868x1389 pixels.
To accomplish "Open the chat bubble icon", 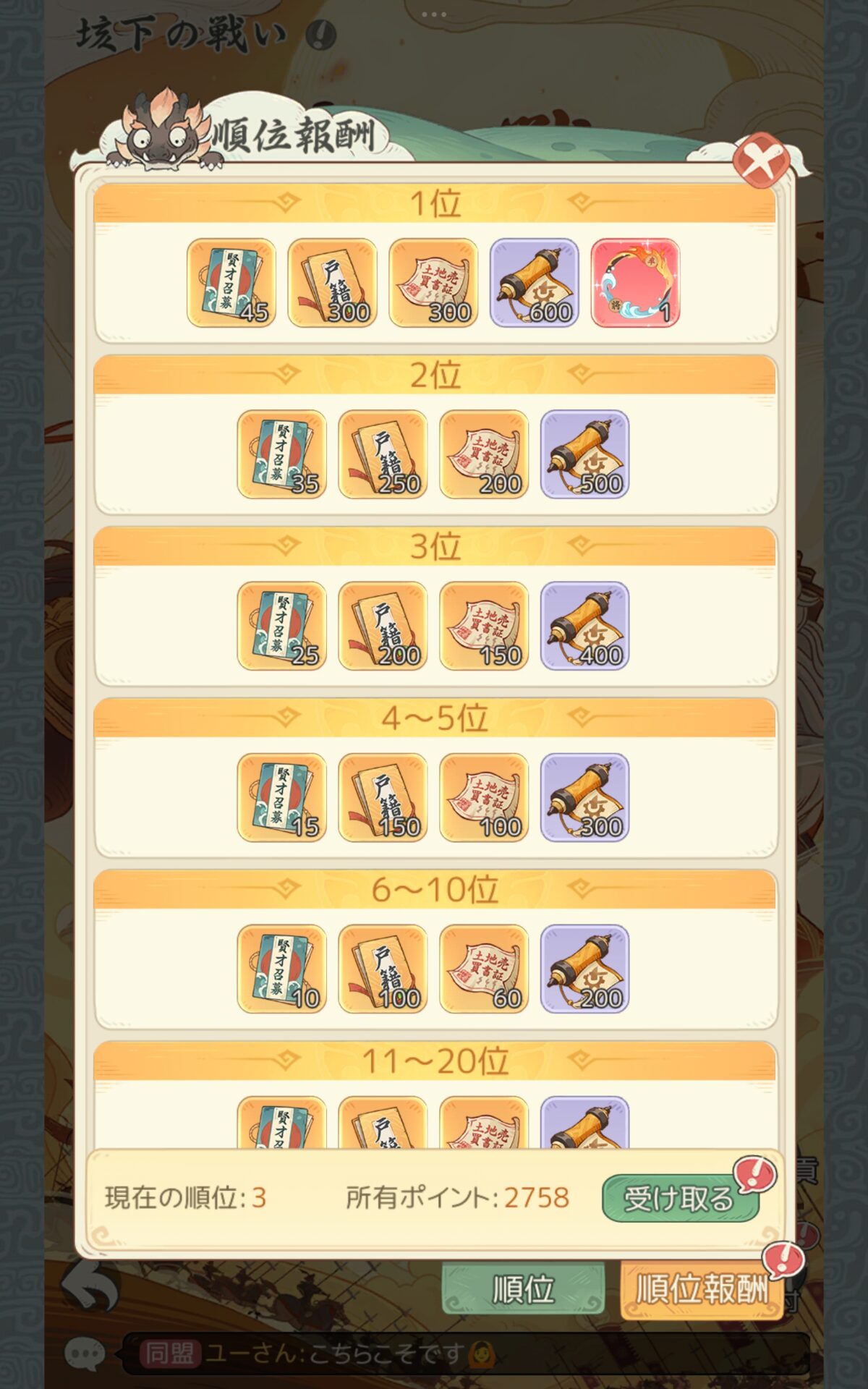I will pyautogui.click(x=85, y=1353).
